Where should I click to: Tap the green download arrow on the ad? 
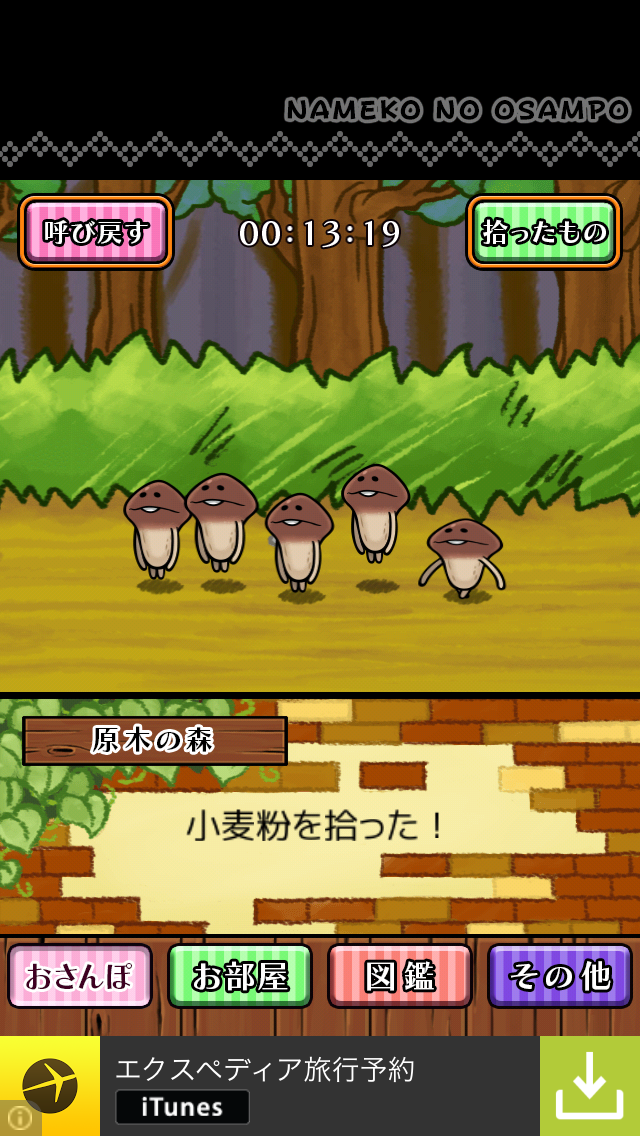pos(589,1086)
